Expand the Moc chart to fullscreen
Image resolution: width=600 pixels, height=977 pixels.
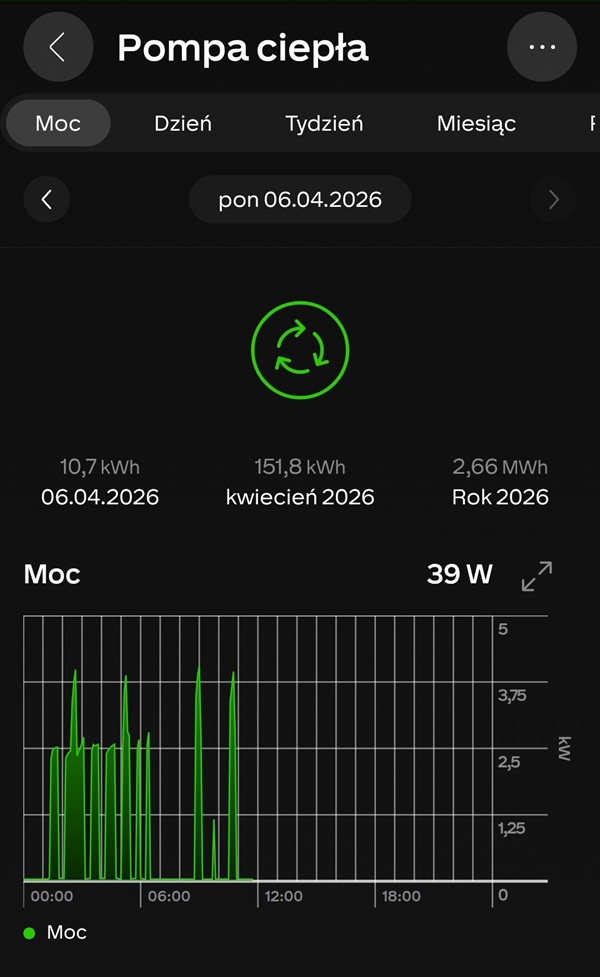click(x=537, y=576)
